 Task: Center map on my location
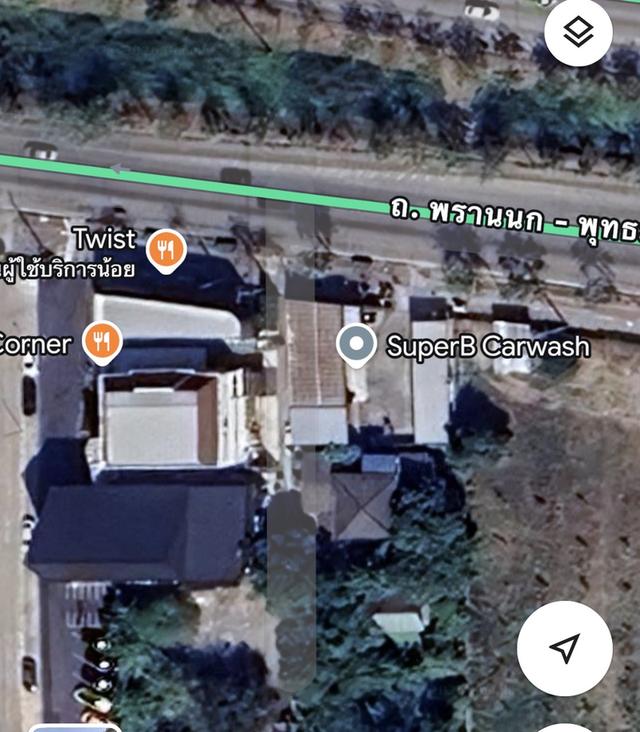(x=565, y=648)
